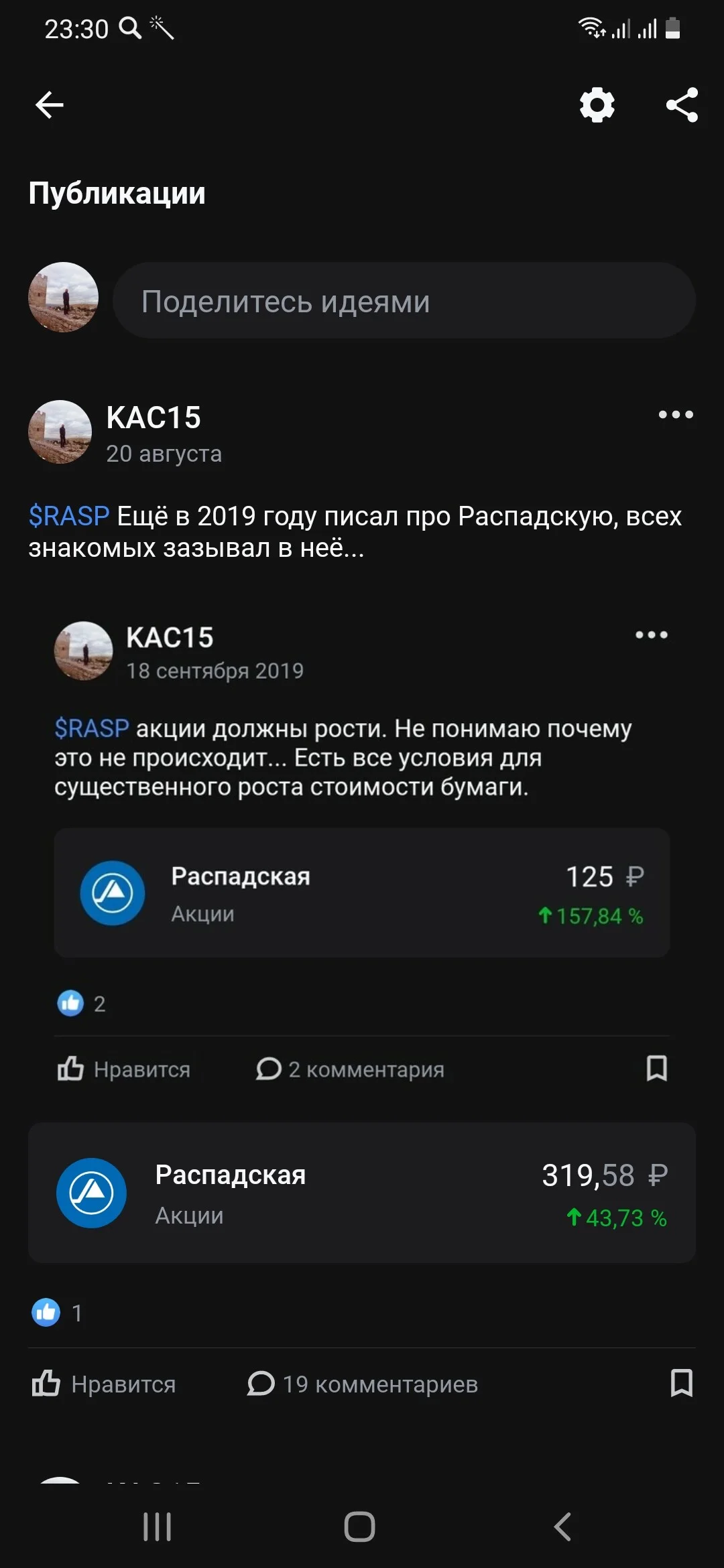The width and height of the screenshot is (724, 1568).
Task: Bookmark the post with 19 комментариев
Action: (x=682, y=1383)
